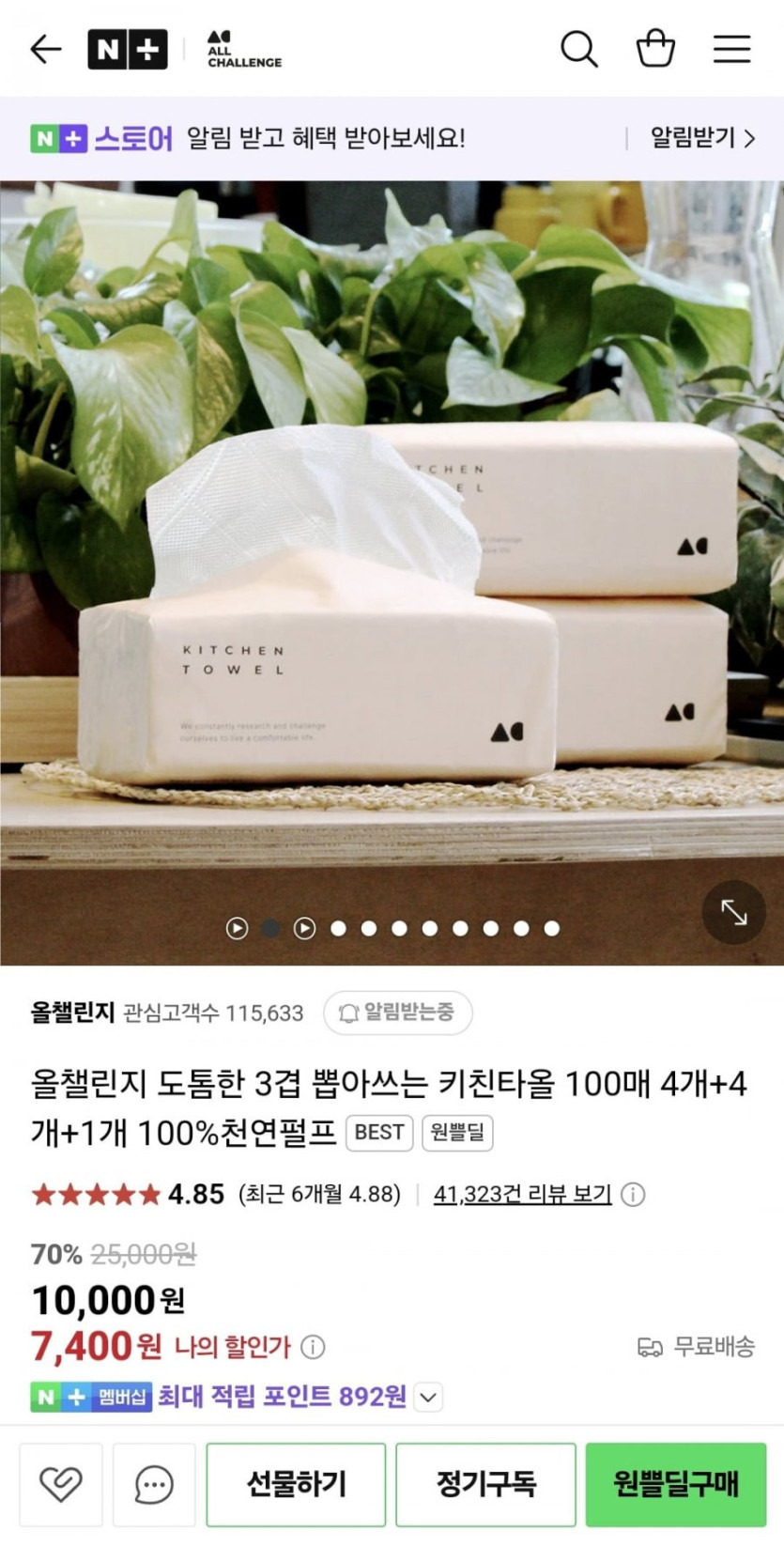Open the info icon beside review count
784x1546 pixels.
point(634,1194)
